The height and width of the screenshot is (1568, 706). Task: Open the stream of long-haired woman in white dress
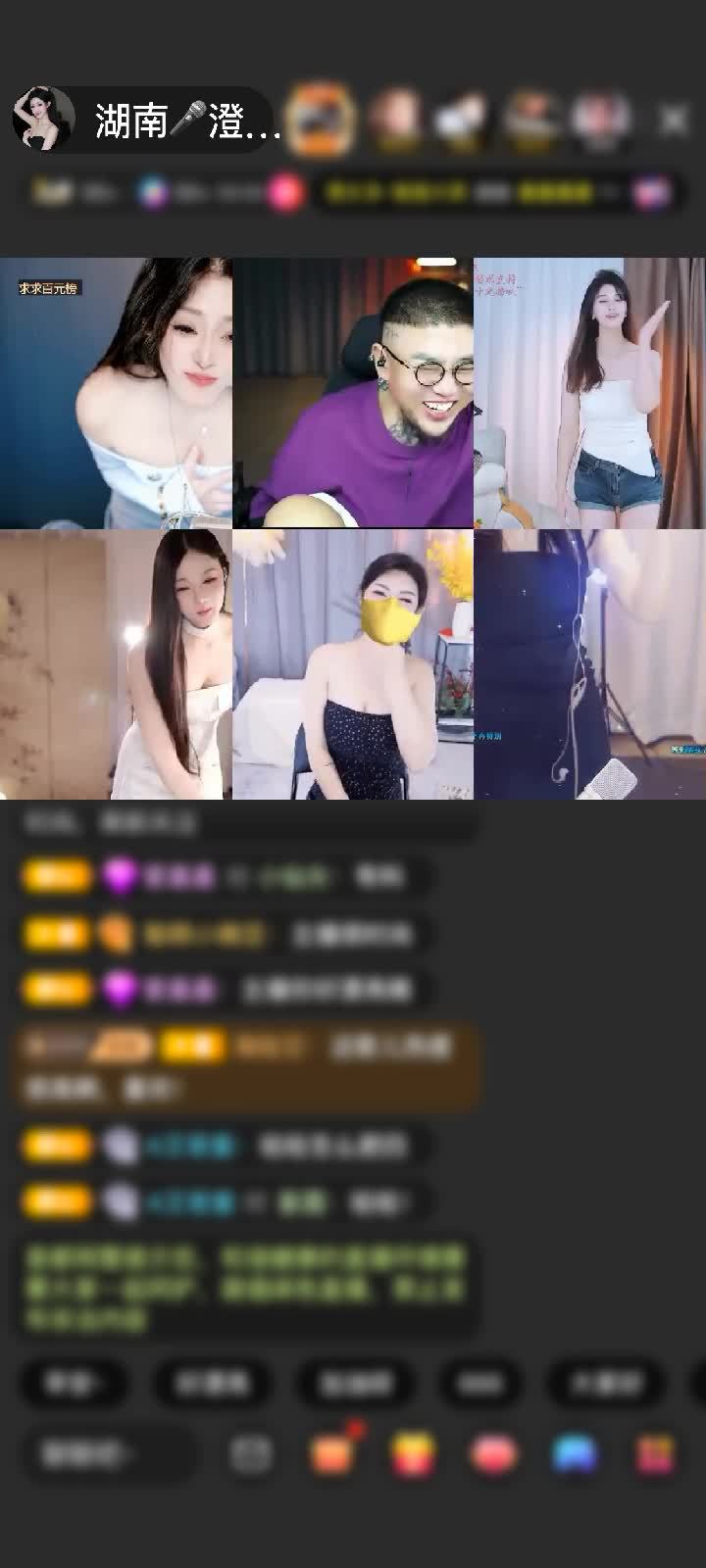(x=116, y=664)
